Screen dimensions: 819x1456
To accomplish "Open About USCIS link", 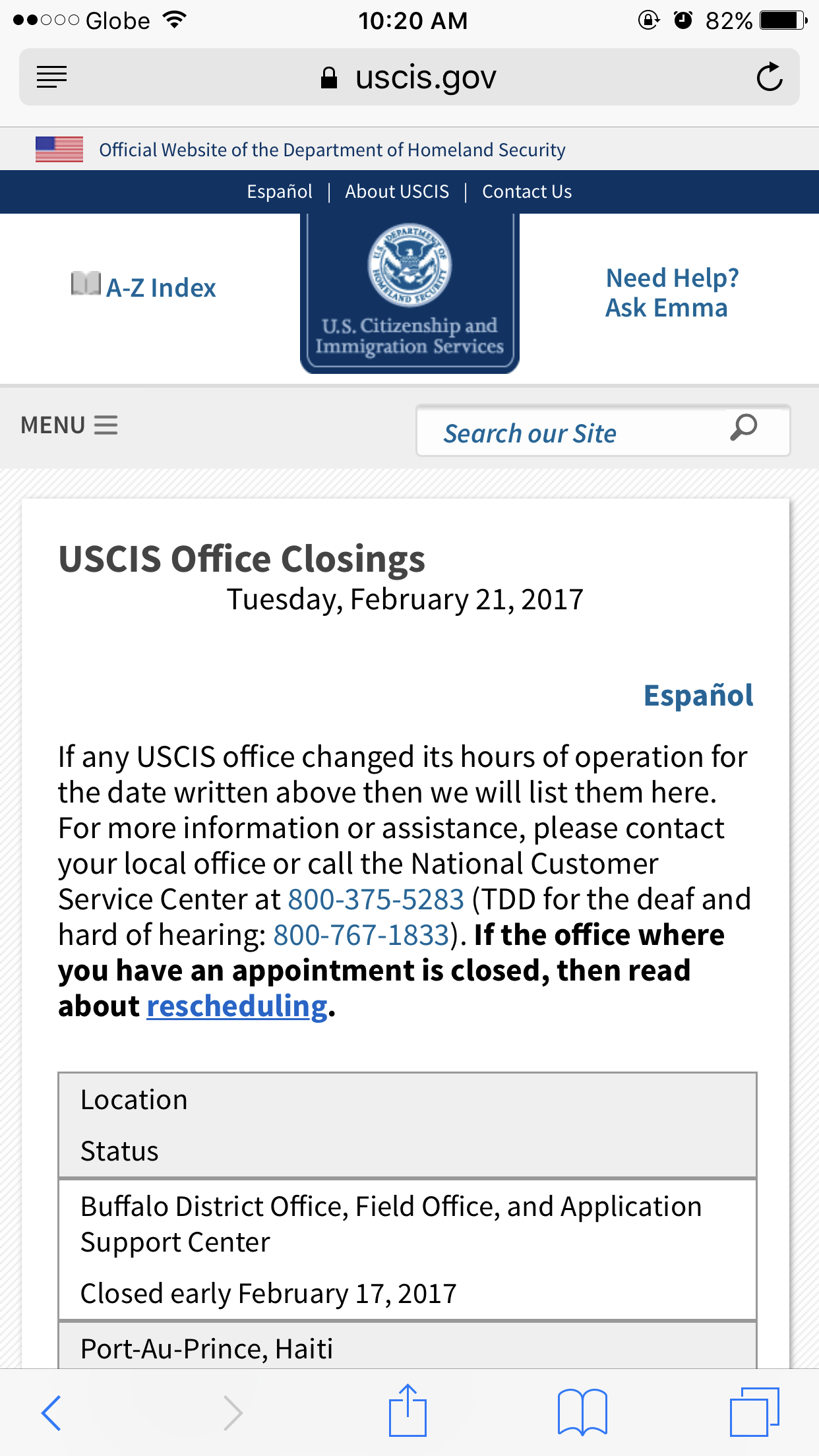I will coord(397,192).
